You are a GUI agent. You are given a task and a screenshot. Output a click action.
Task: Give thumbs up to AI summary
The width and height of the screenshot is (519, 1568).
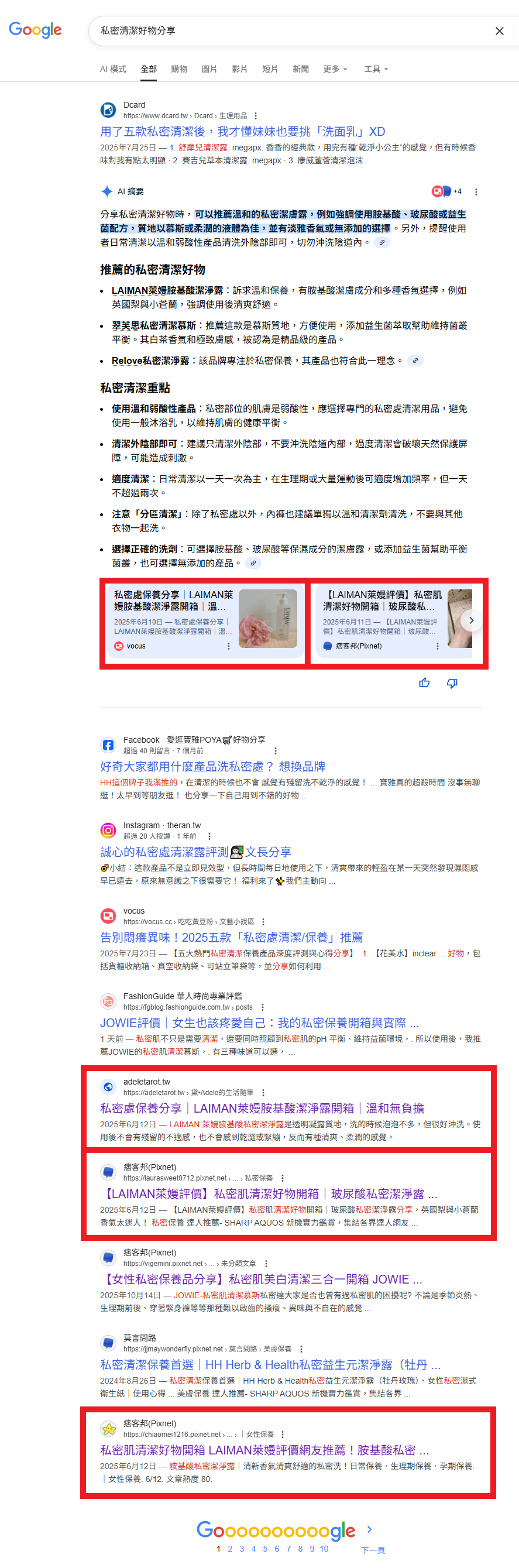point(424,683)
